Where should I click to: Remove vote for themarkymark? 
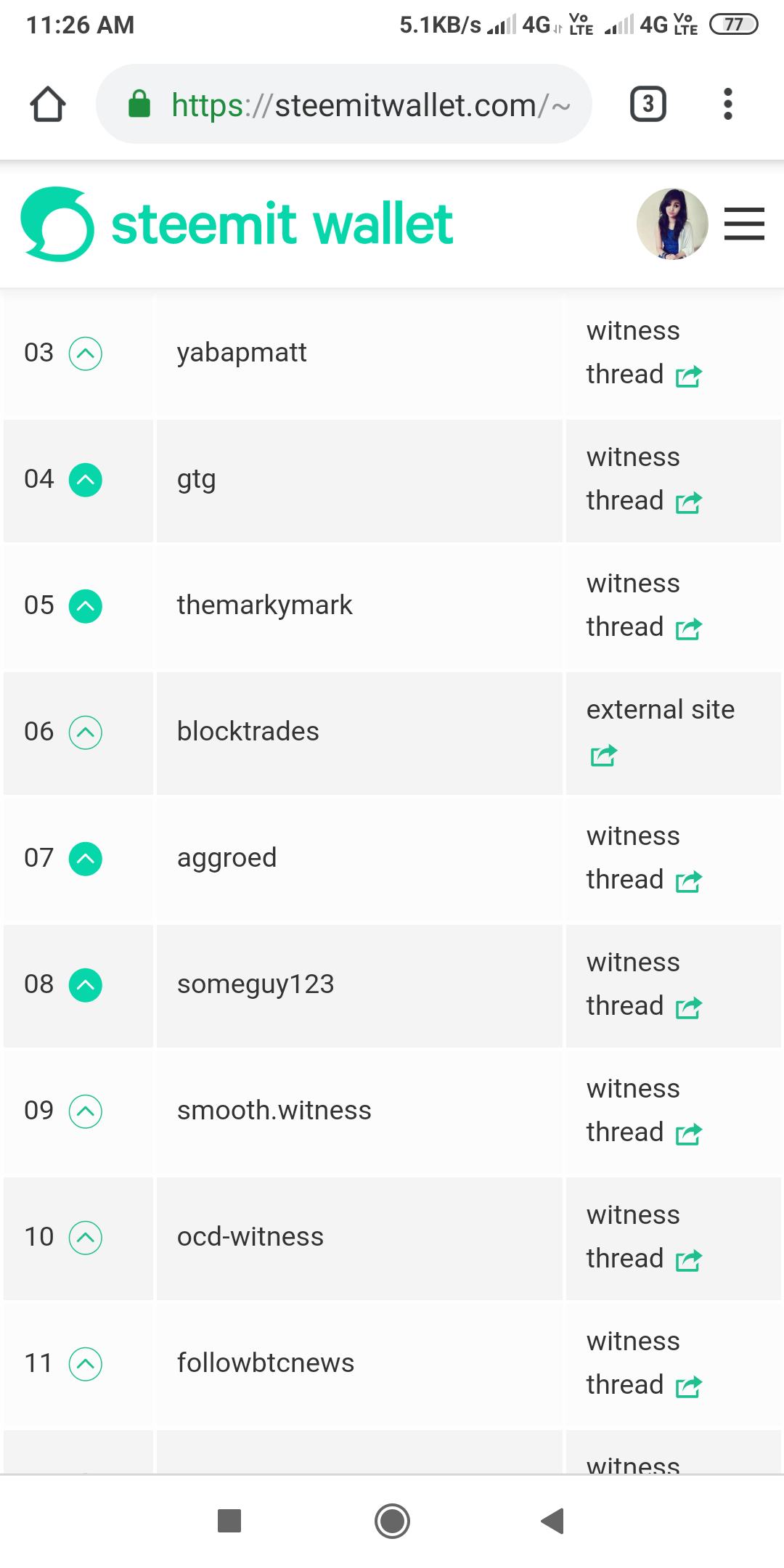pyautogui.click(x=86, y=606)
